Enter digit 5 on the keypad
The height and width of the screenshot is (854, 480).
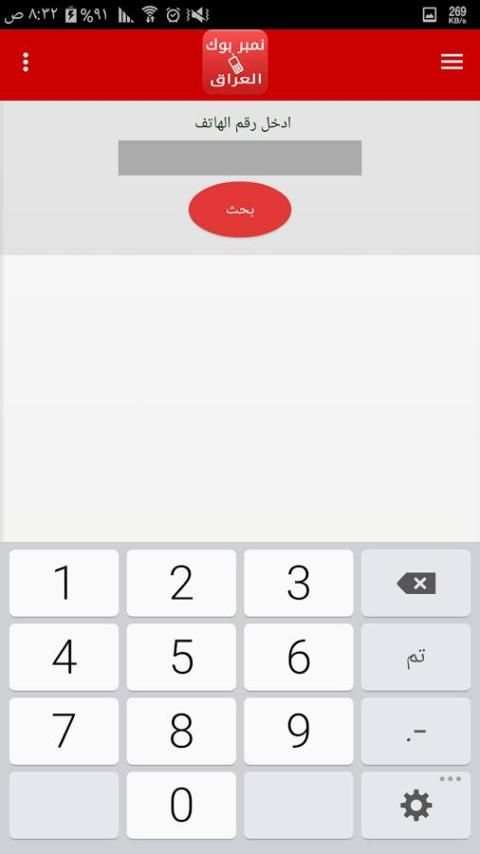pos(181,657)
